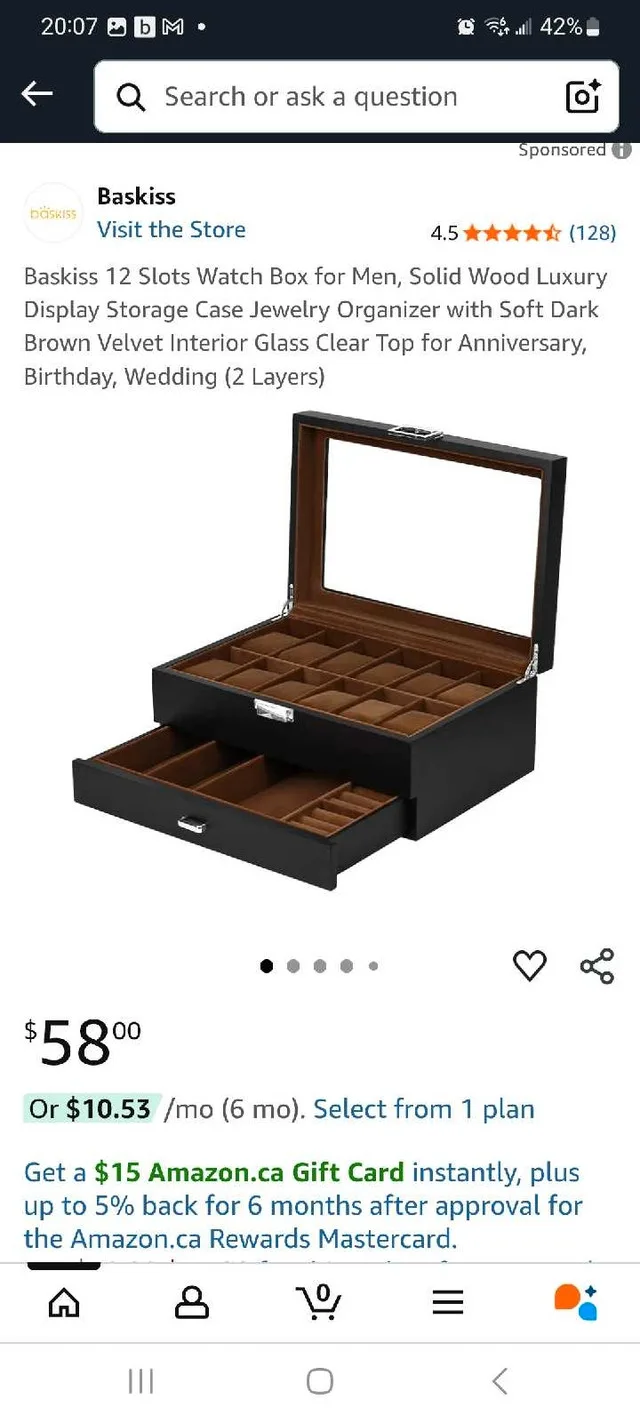Go back using the top arrow

37,95
